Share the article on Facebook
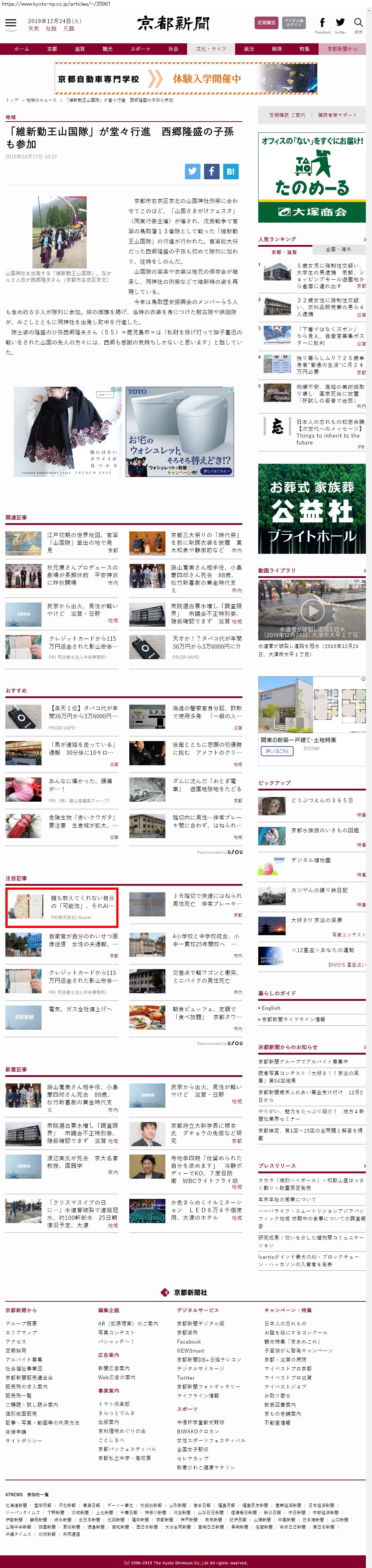The height and width of the screenshot is (1568, 372). pyautogui.click(x=211, y=171)
